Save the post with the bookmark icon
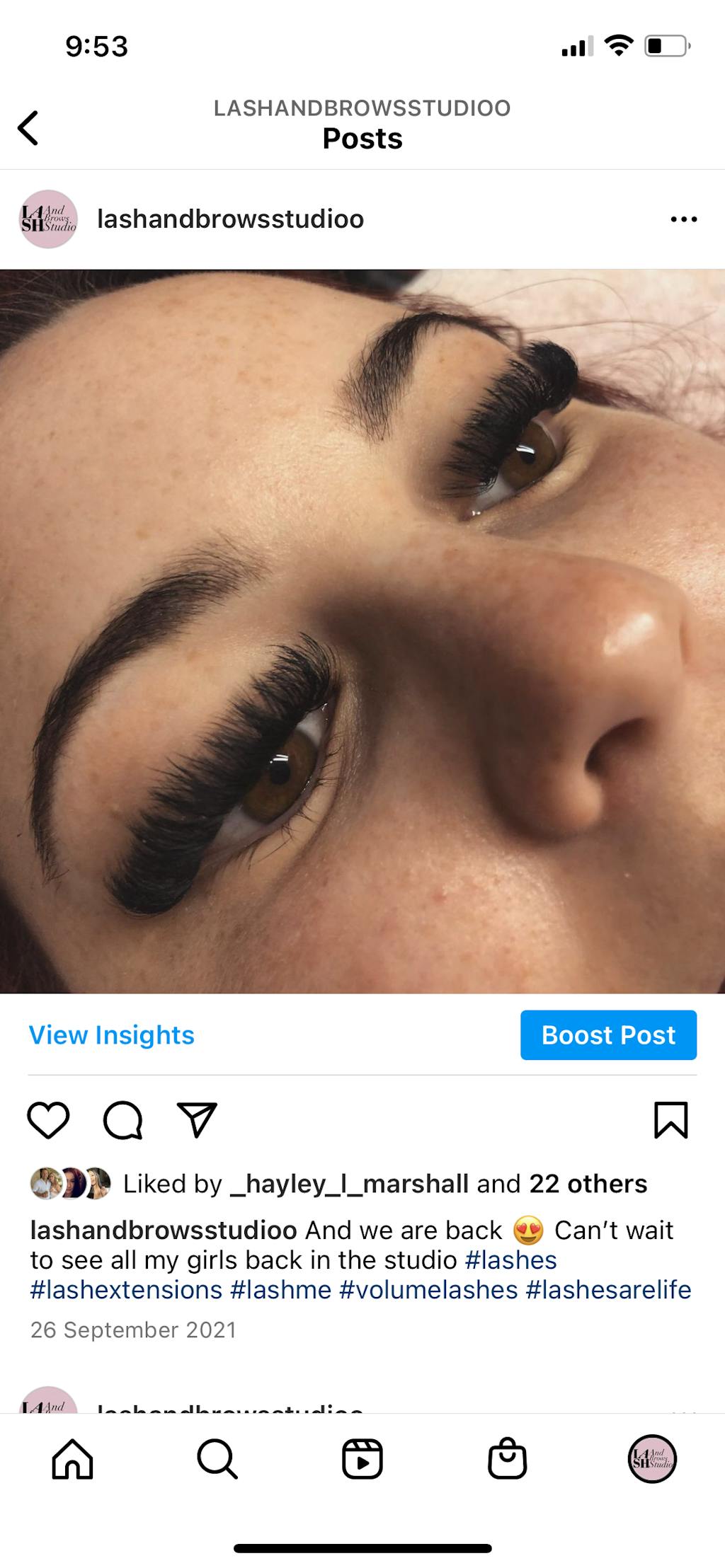Image resolution: width=725 pixels, height=1568 pixels. pyautogui.click(x=670, y=1120)
